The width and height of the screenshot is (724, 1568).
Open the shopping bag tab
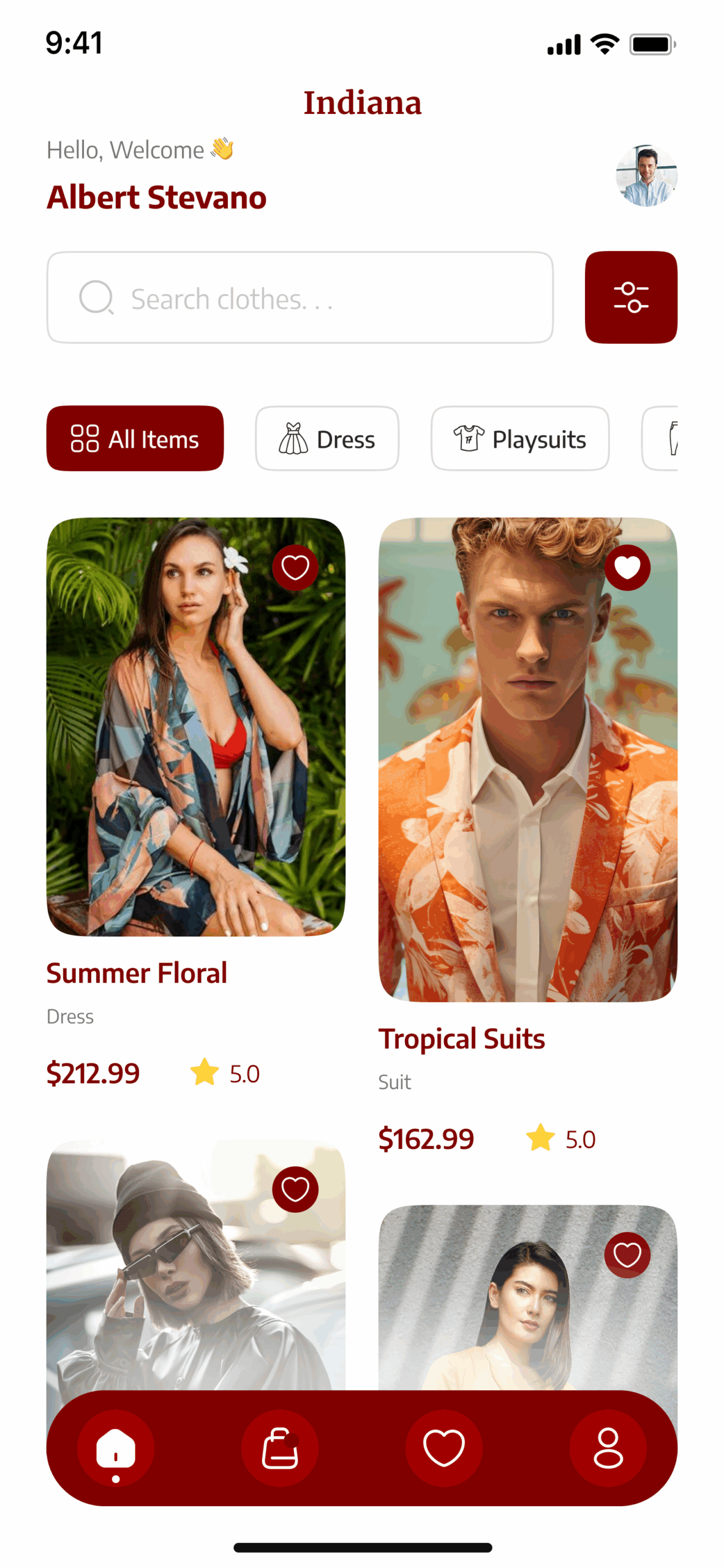pos(279,1448)
